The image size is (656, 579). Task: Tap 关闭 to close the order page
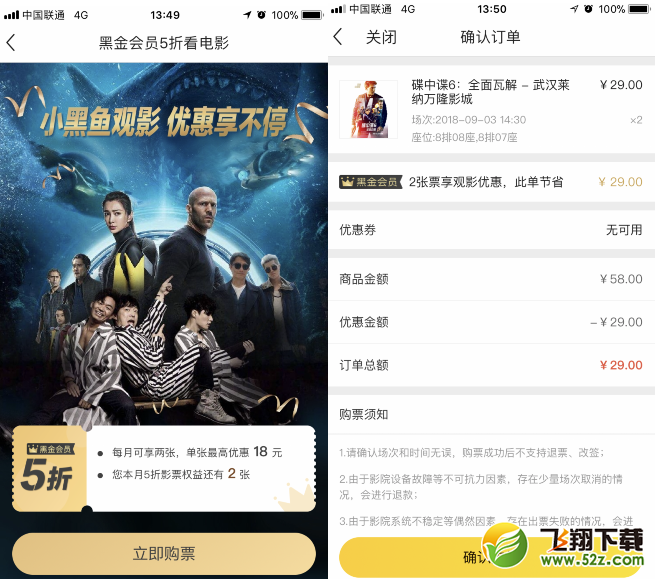(x=381, y=37)
